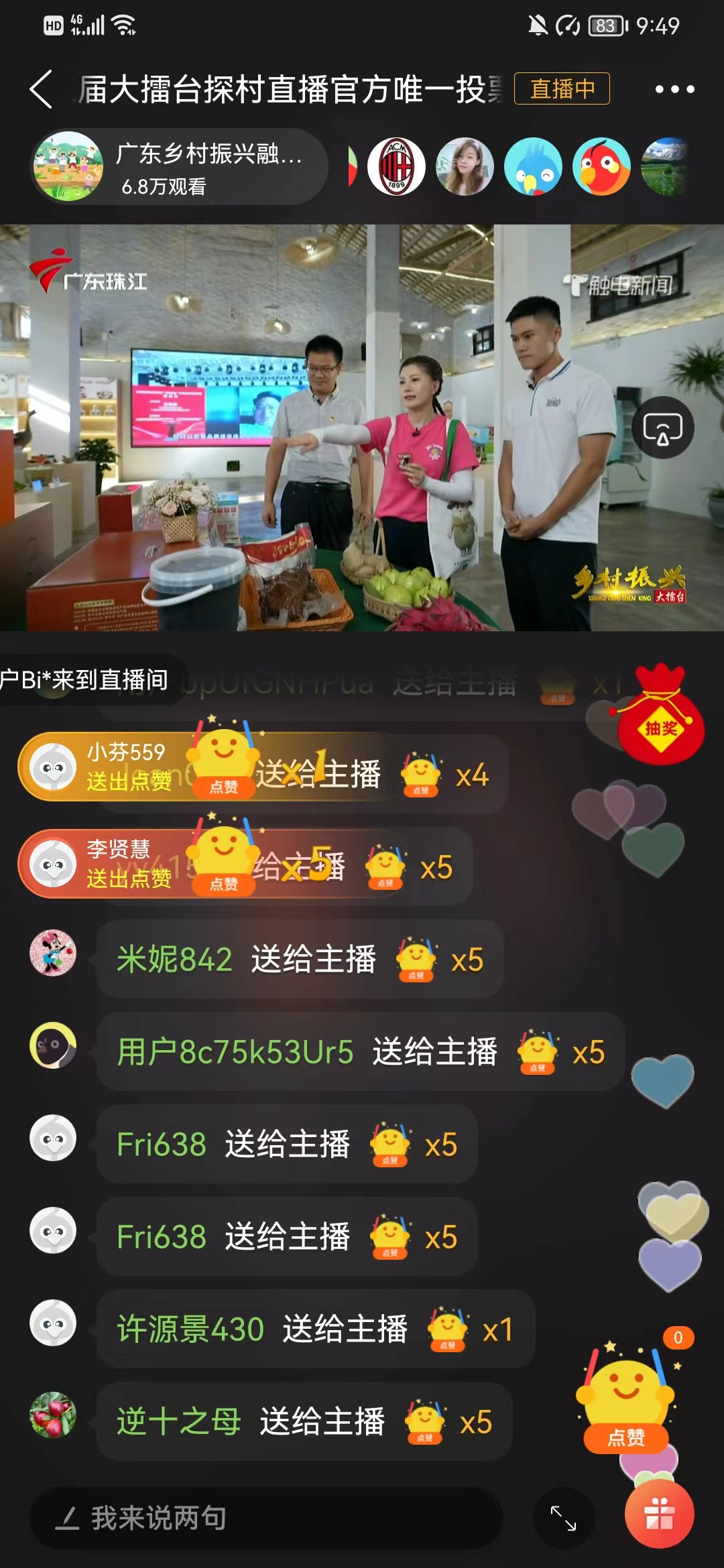724x1568 pixels.
Task: Open 米妮842's avatar
Action: [x=53, y=953]
